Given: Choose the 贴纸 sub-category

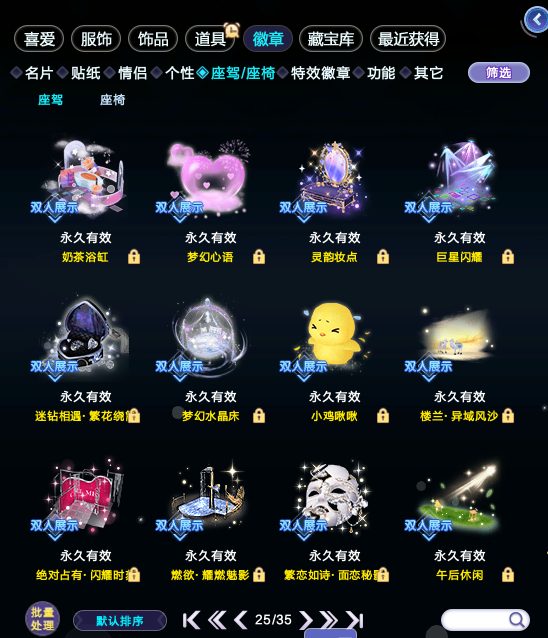Looking at the screenshot, I should click(x=86, y=73).
